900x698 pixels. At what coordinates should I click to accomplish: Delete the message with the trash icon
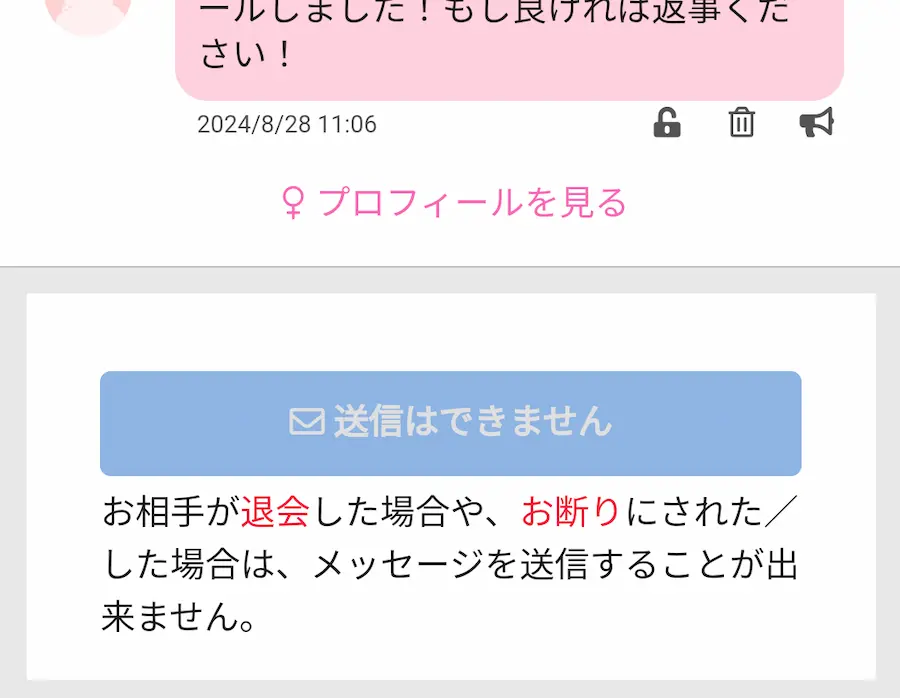coord(741,123)
